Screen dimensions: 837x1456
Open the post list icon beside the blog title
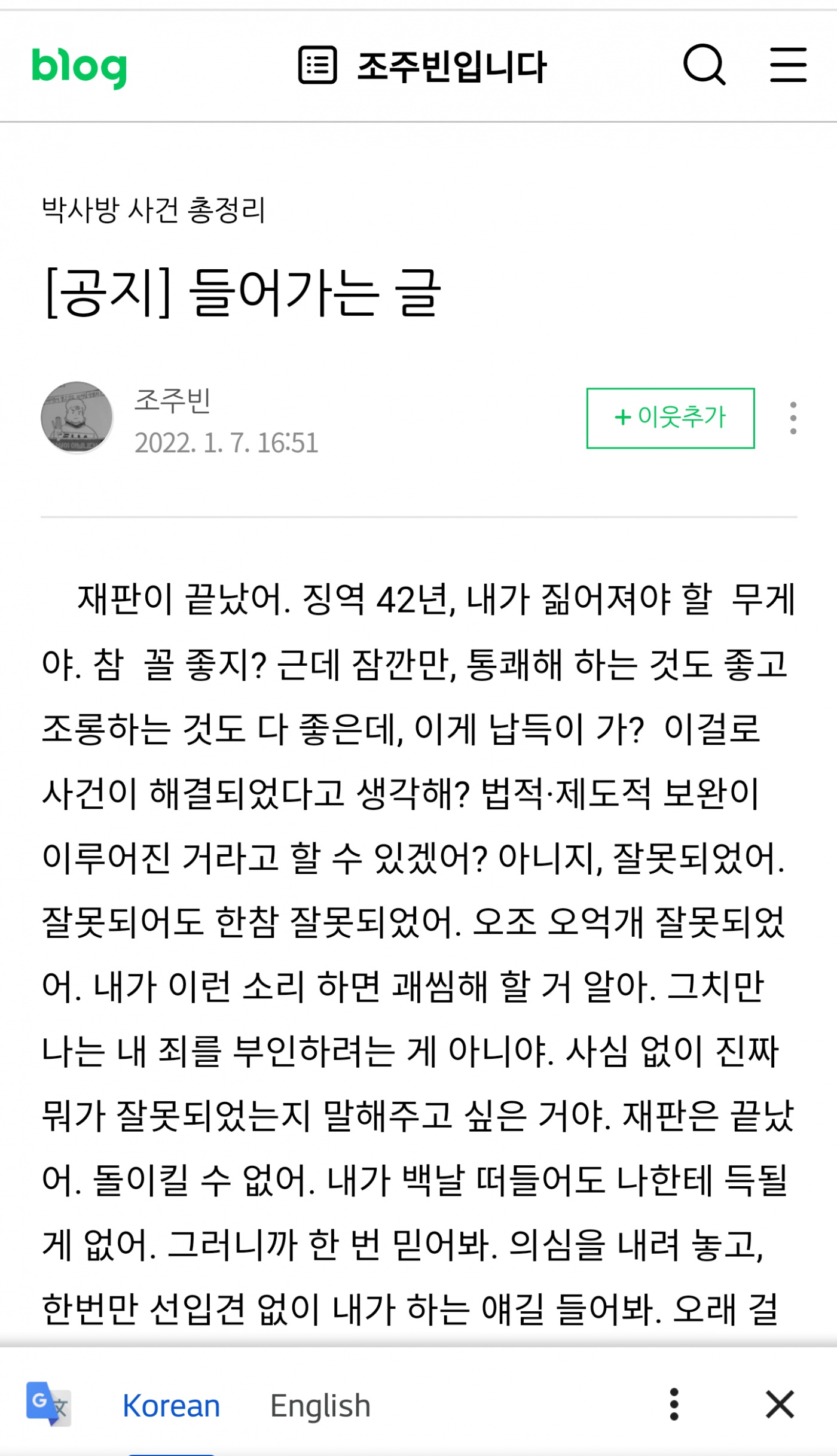[317, 65]
